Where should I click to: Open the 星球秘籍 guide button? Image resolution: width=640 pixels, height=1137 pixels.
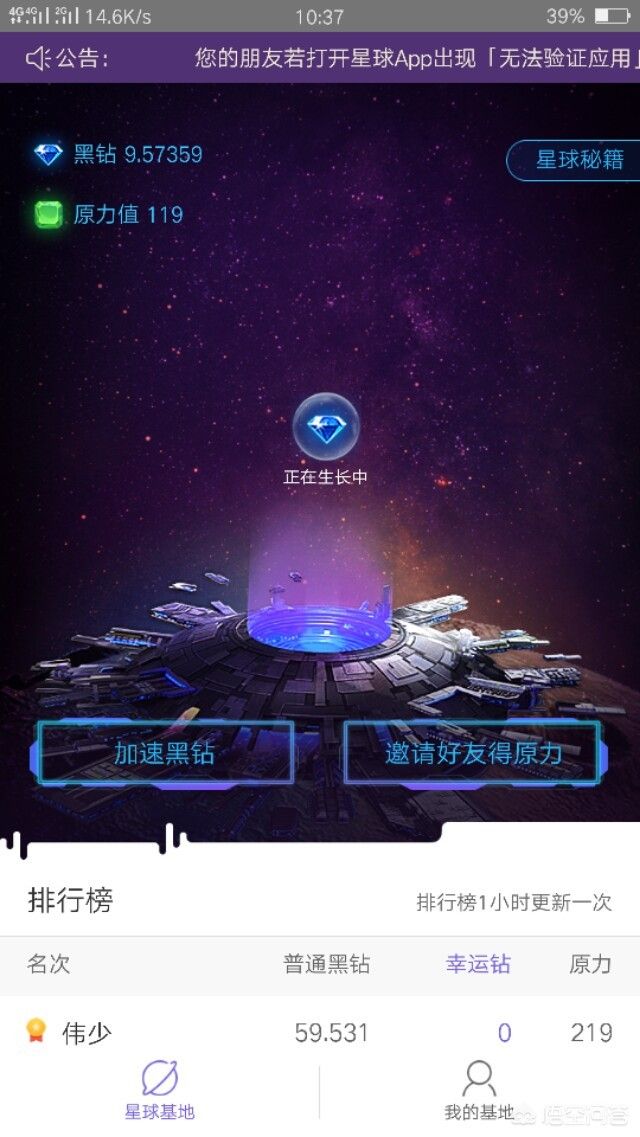(575, 160)
